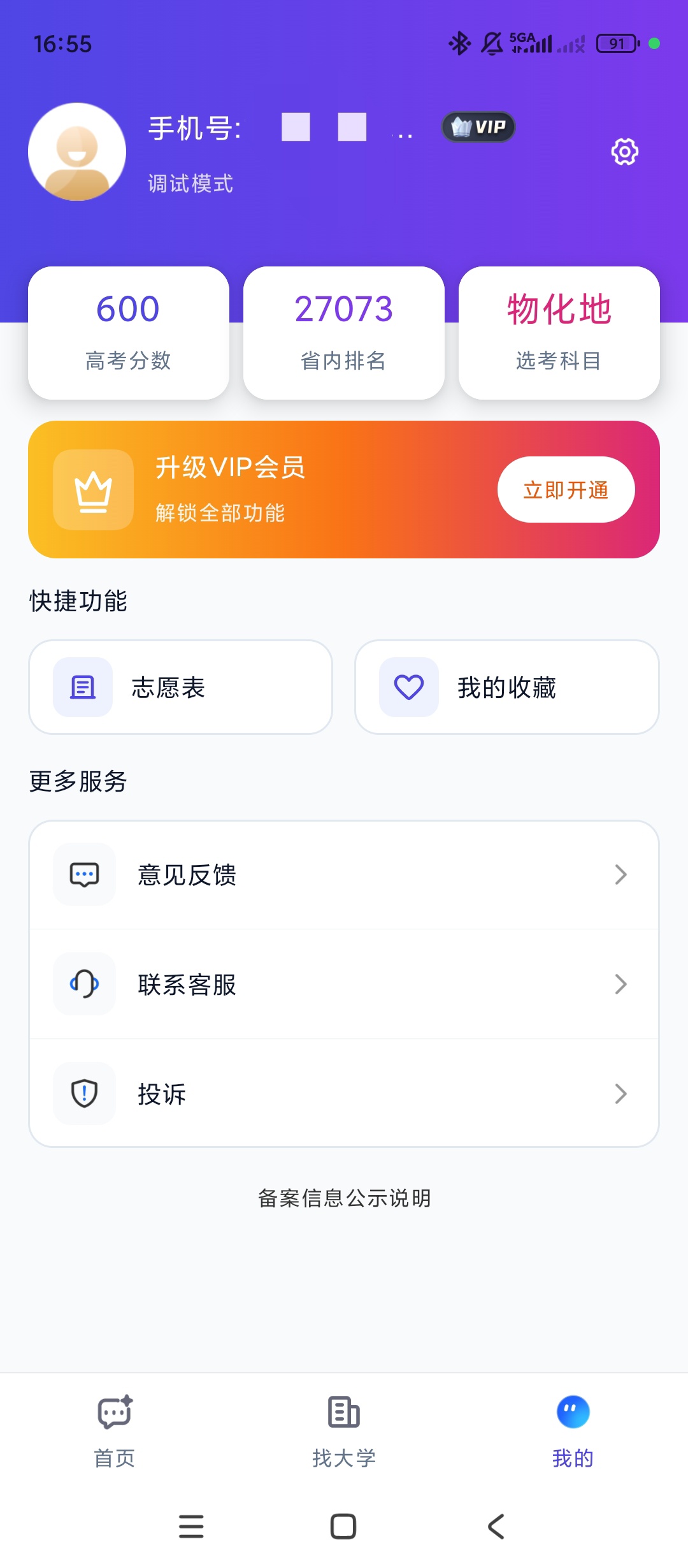The image size is (688, 1568).
Task: Open the 联系客服 row
Action: coord(344,984)
